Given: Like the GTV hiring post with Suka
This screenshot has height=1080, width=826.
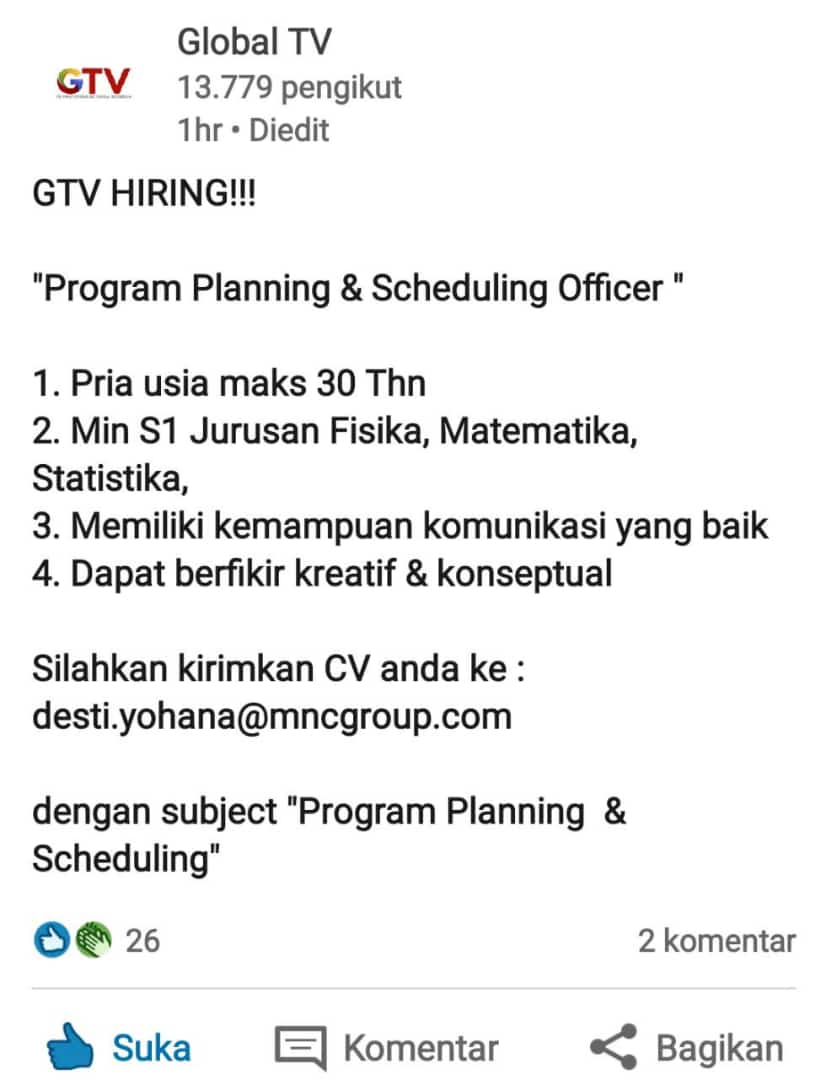Looking at the screenshot, I should point(119,1047).
